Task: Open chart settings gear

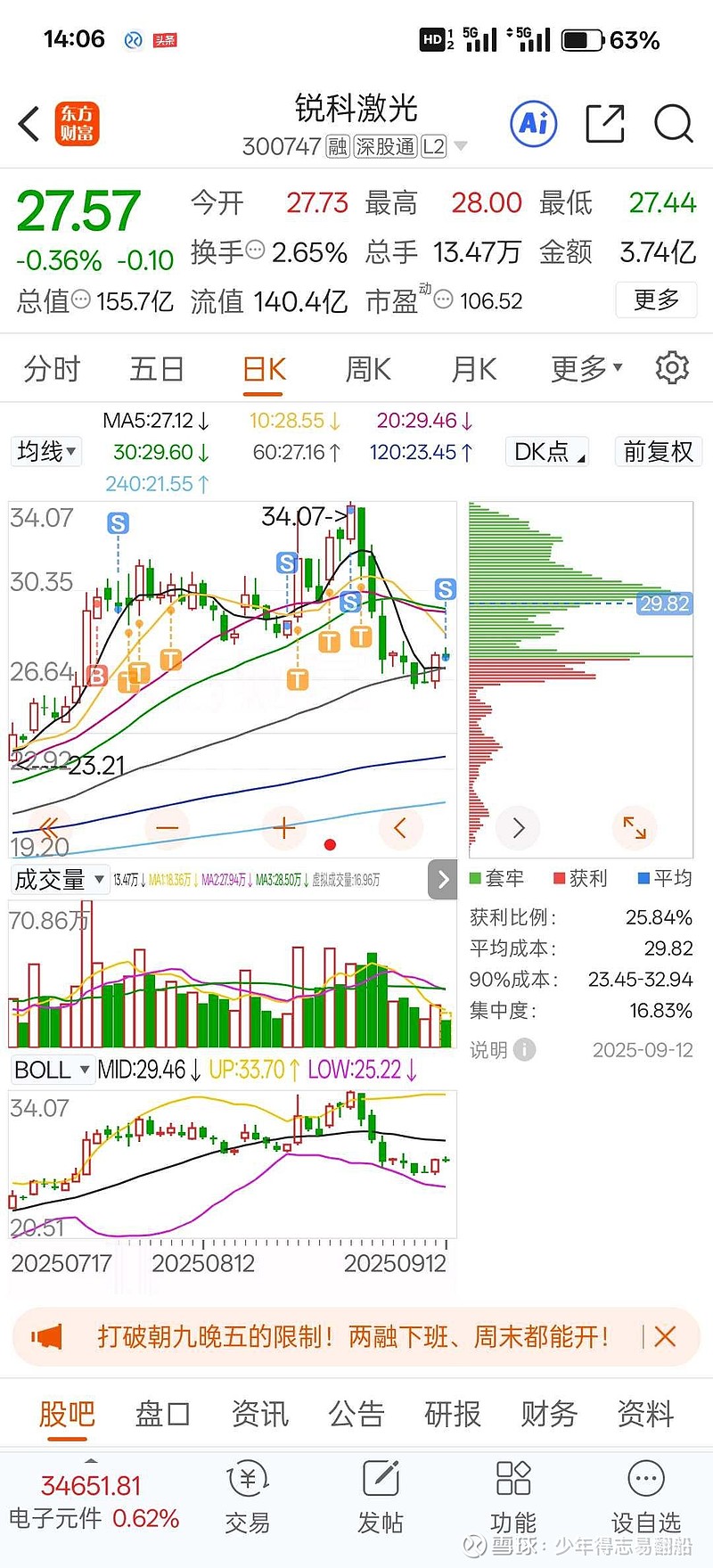Action: point(672,367)
